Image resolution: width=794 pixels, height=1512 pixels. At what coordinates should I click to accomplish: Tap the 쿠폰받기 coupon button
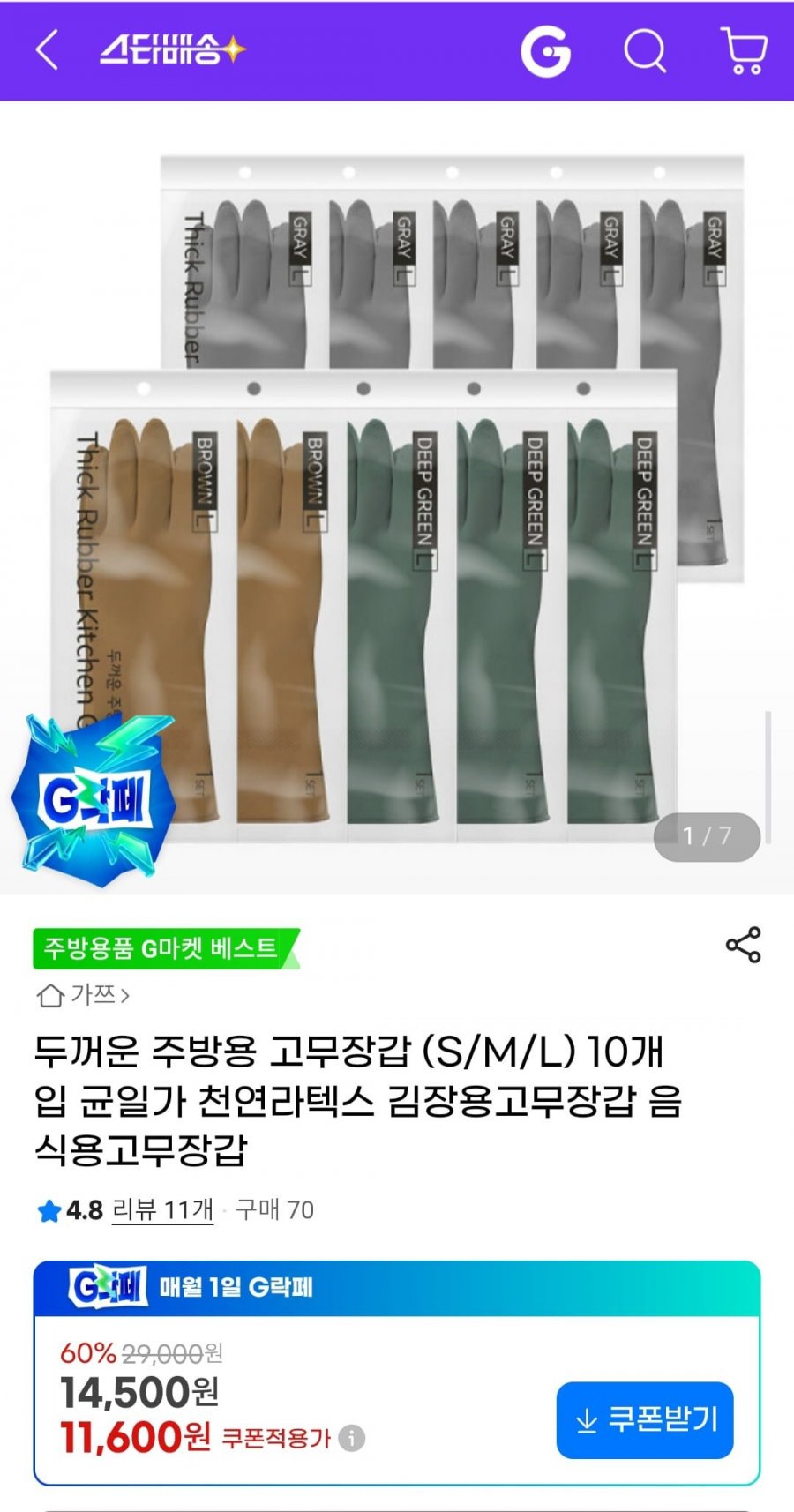[645, 1420]
